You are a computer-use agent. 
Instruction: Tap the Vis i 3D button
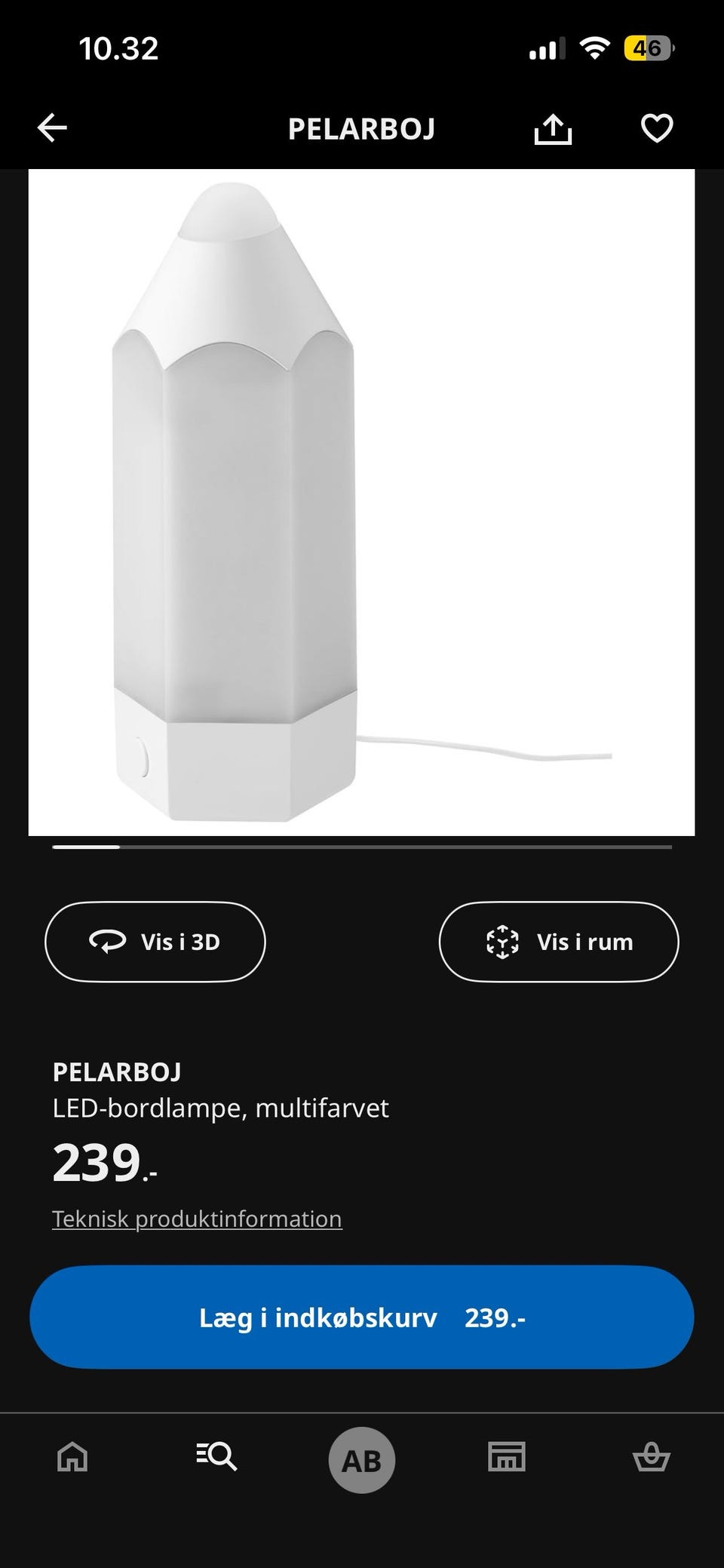click(x=155, y=942)
